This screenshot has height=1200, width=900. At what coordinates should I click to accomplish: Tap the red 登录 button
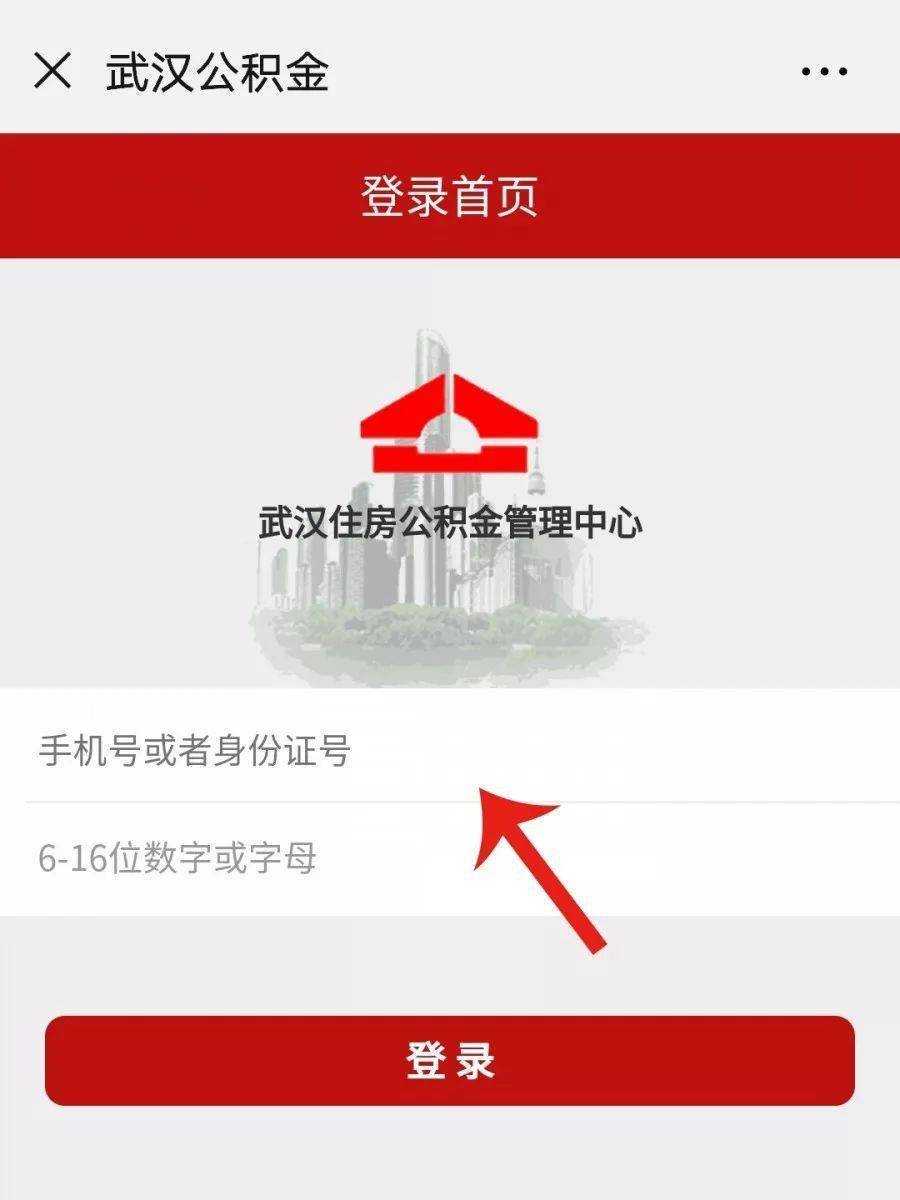(x=450, y=1060)
